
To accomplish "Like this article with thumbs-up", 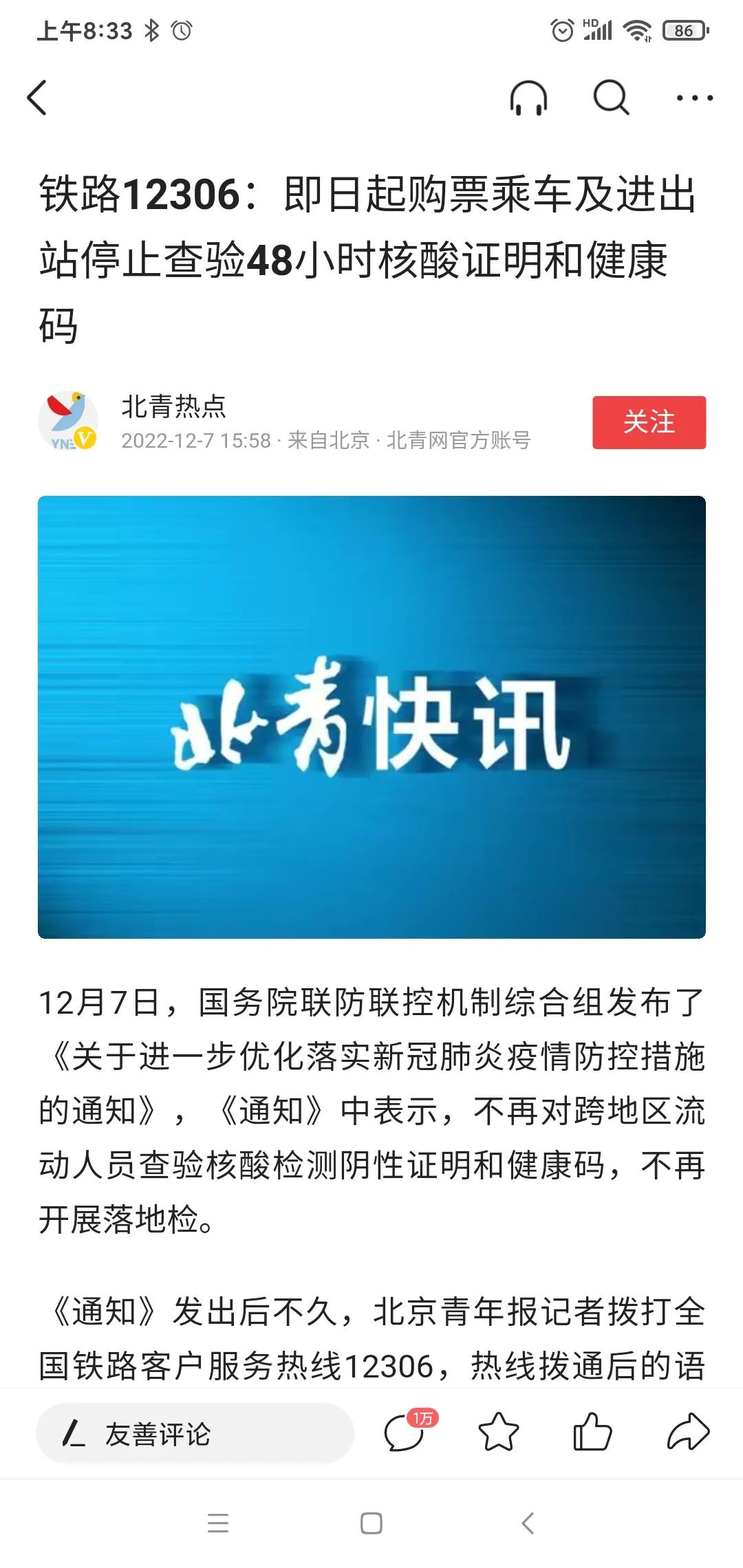I will (x=592, y=1433).
